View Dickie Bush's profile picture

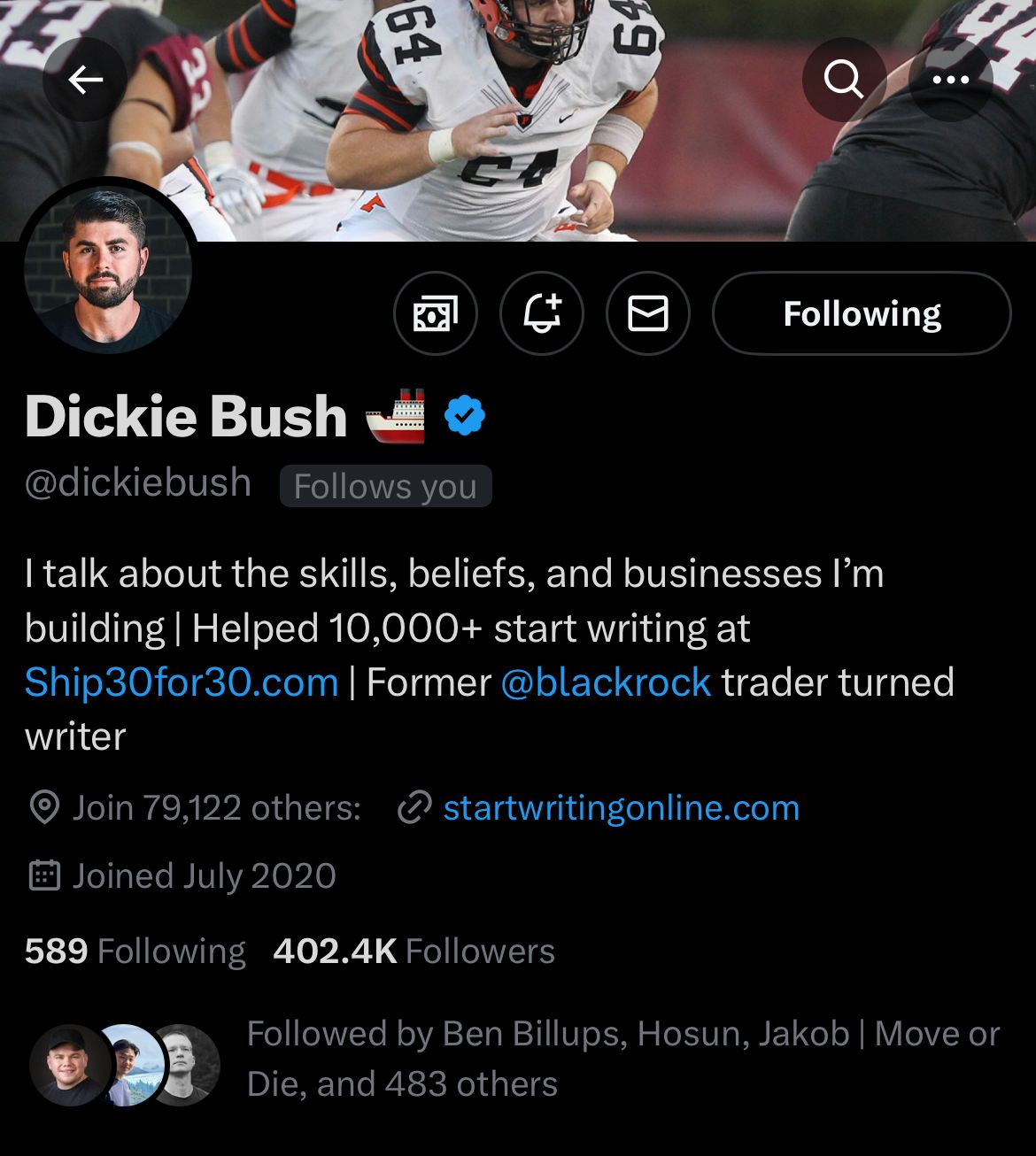pos(108,269)
